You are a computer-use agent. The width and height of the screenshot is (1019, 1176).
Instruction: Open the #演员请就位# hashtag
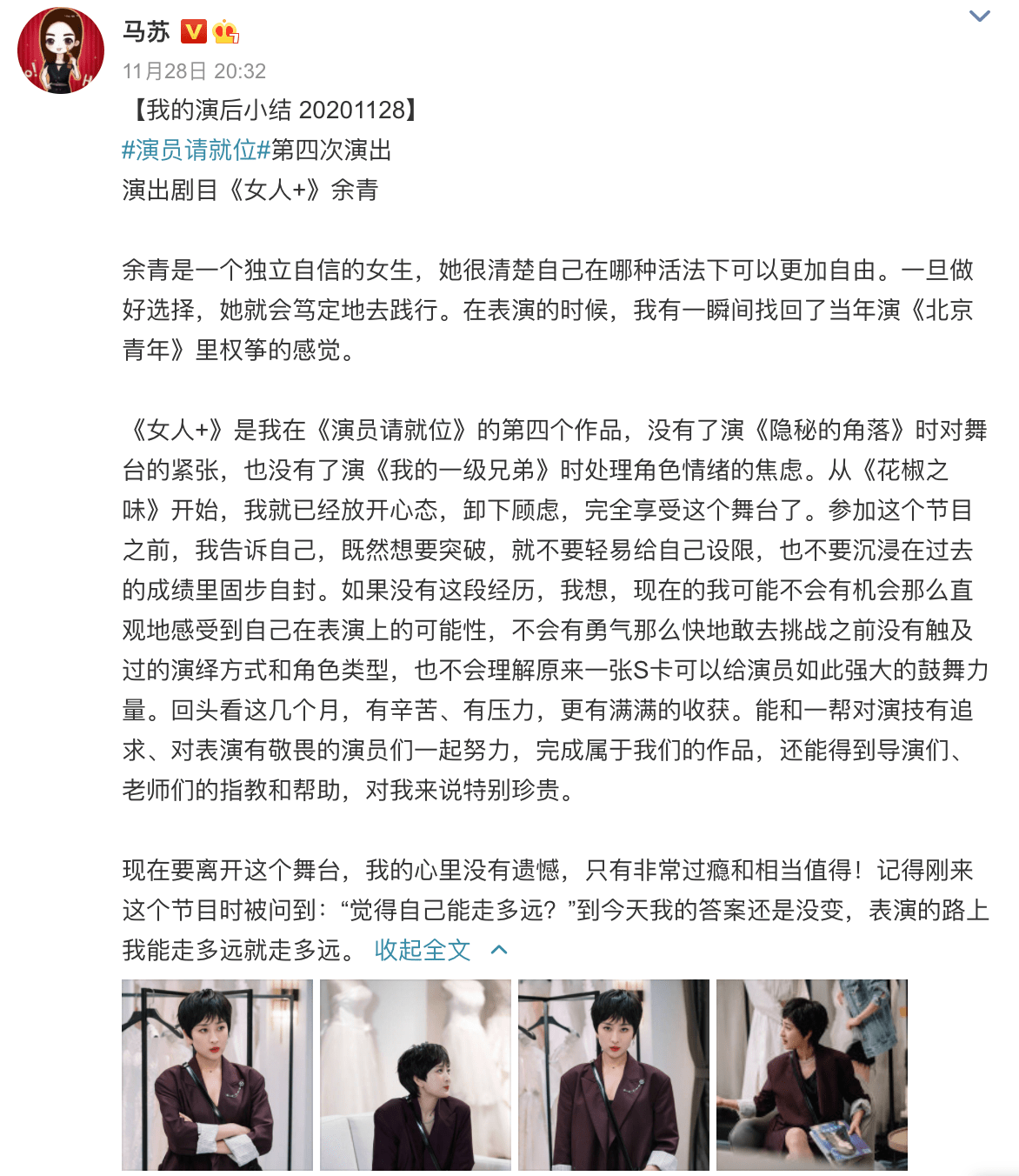coord(196,150)
